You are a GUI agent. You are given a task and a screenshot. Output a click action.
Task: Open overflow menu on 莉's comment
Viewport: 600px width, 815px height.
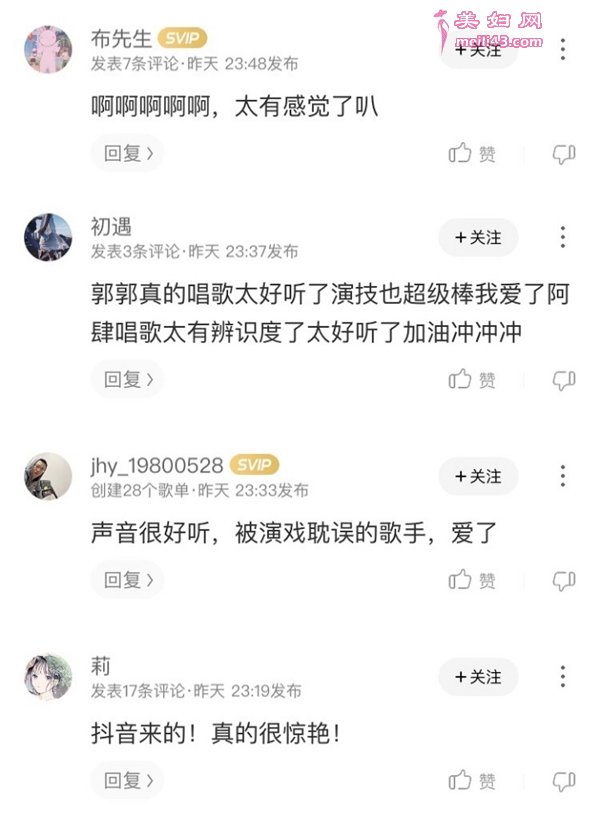[x=563, y=677]
